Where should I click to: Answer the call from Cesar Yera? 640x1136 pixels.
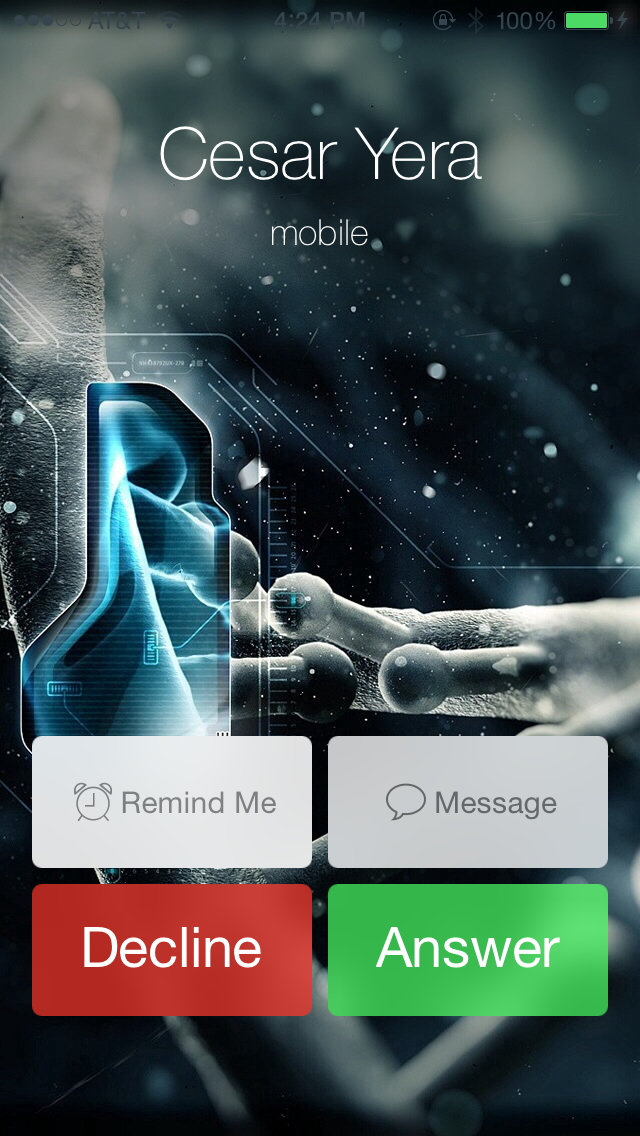point(467,949)
